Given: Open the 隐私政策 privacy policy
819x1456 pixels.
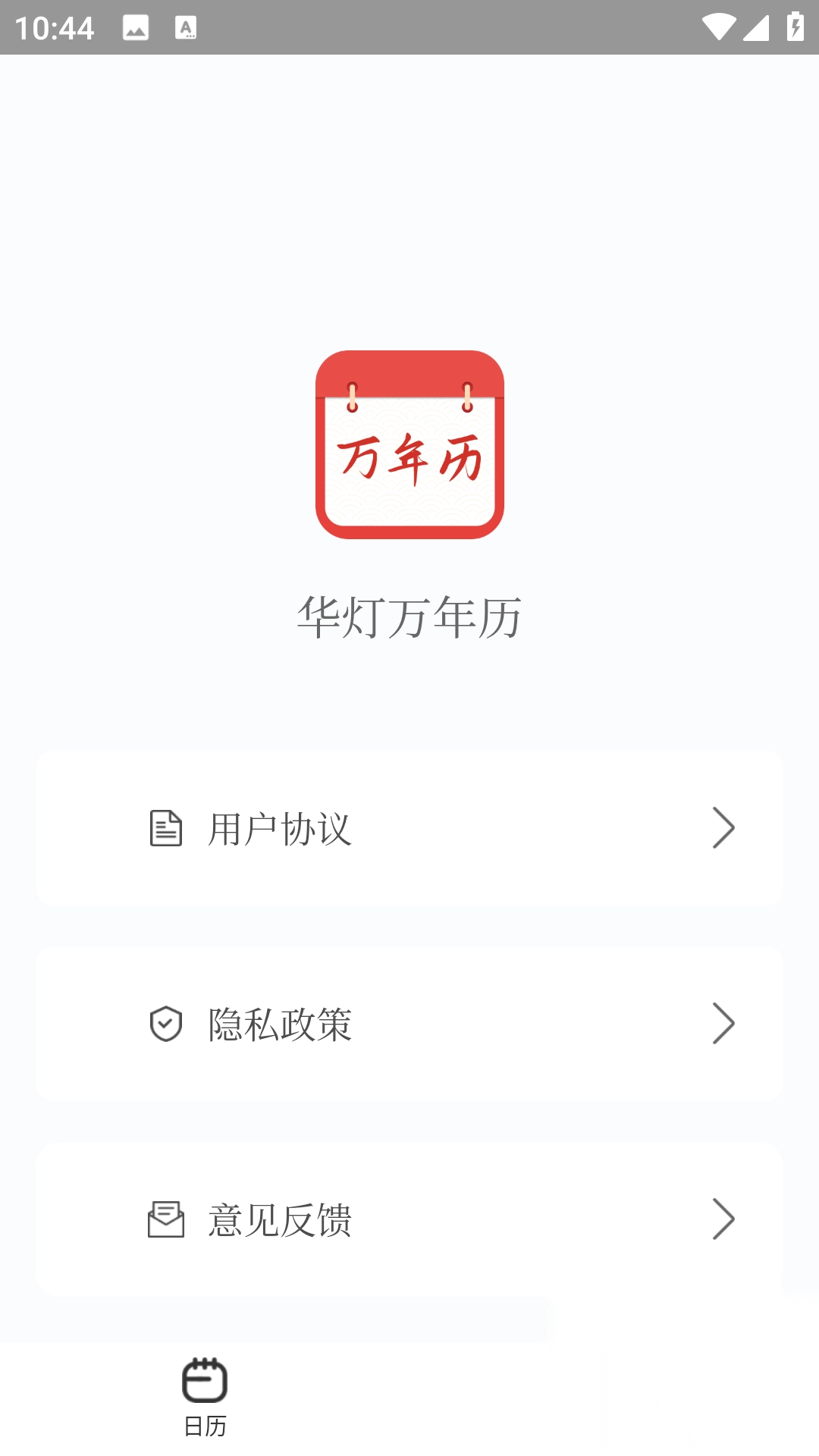Looking at the screenshot, I should (279, 1024).
